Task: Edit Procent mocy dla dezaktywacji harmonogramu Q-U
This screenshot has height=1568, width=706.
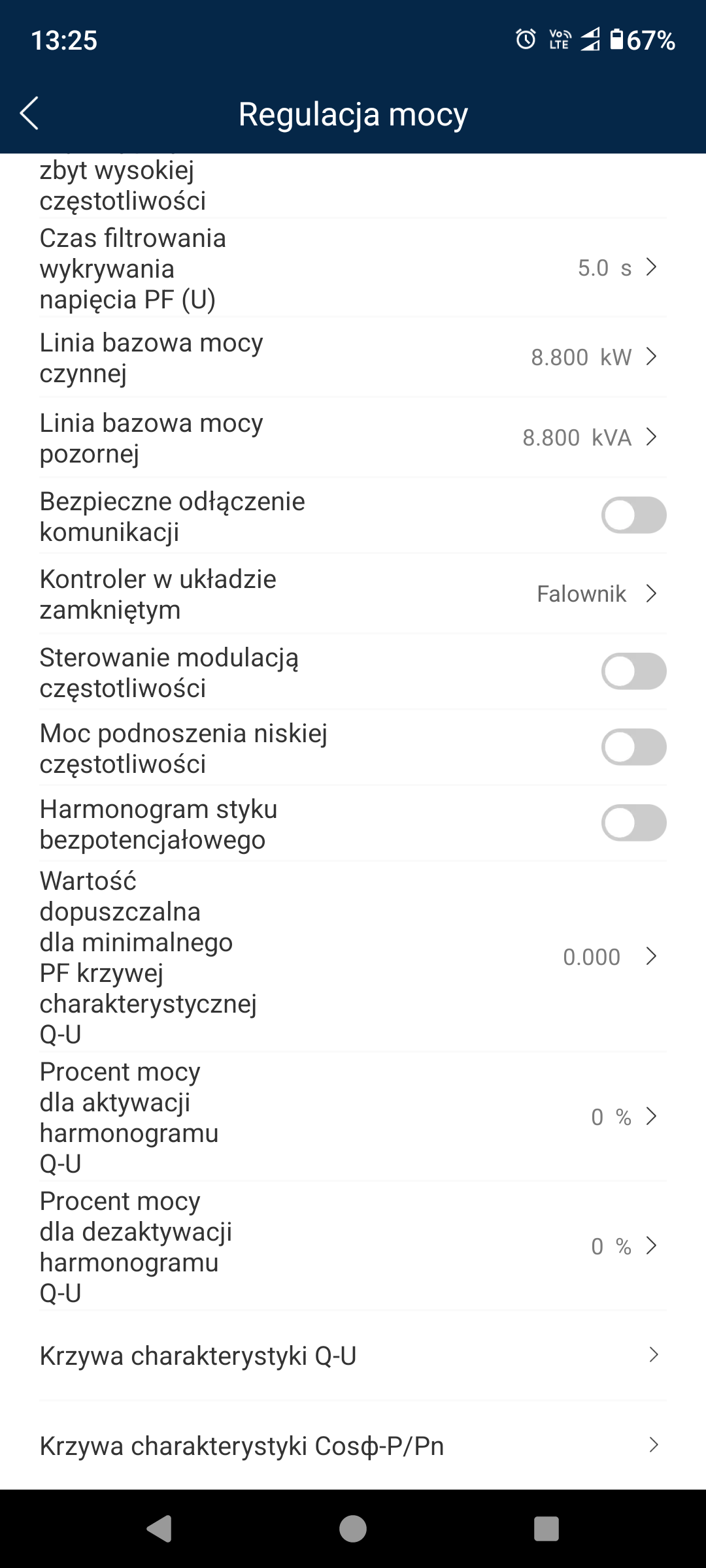Action: pyautogui.click(x=353, y=1247)
